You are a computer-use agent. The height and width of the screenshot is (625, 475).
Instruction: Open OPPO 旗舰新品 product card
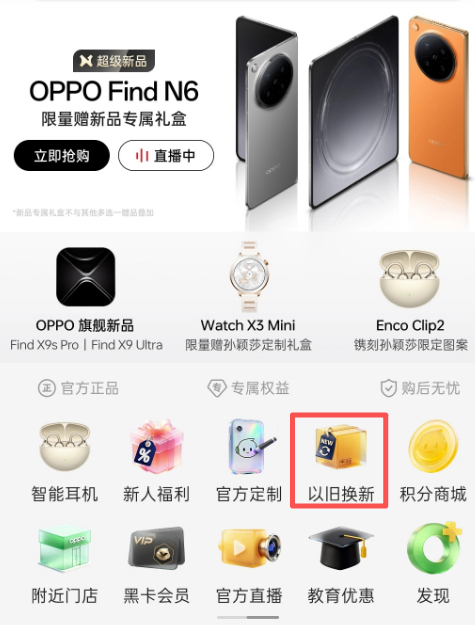tap(86, 299)
